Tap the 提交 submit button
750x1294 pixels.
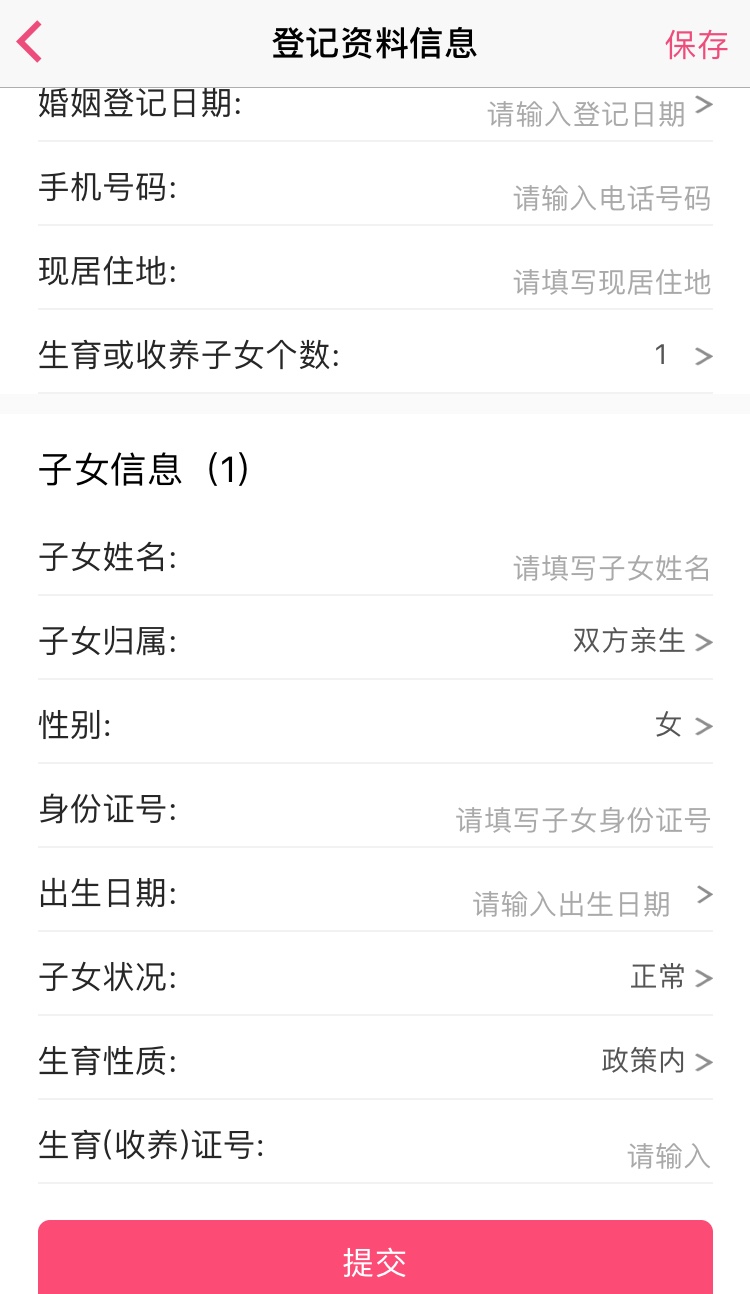(375, 1262)
